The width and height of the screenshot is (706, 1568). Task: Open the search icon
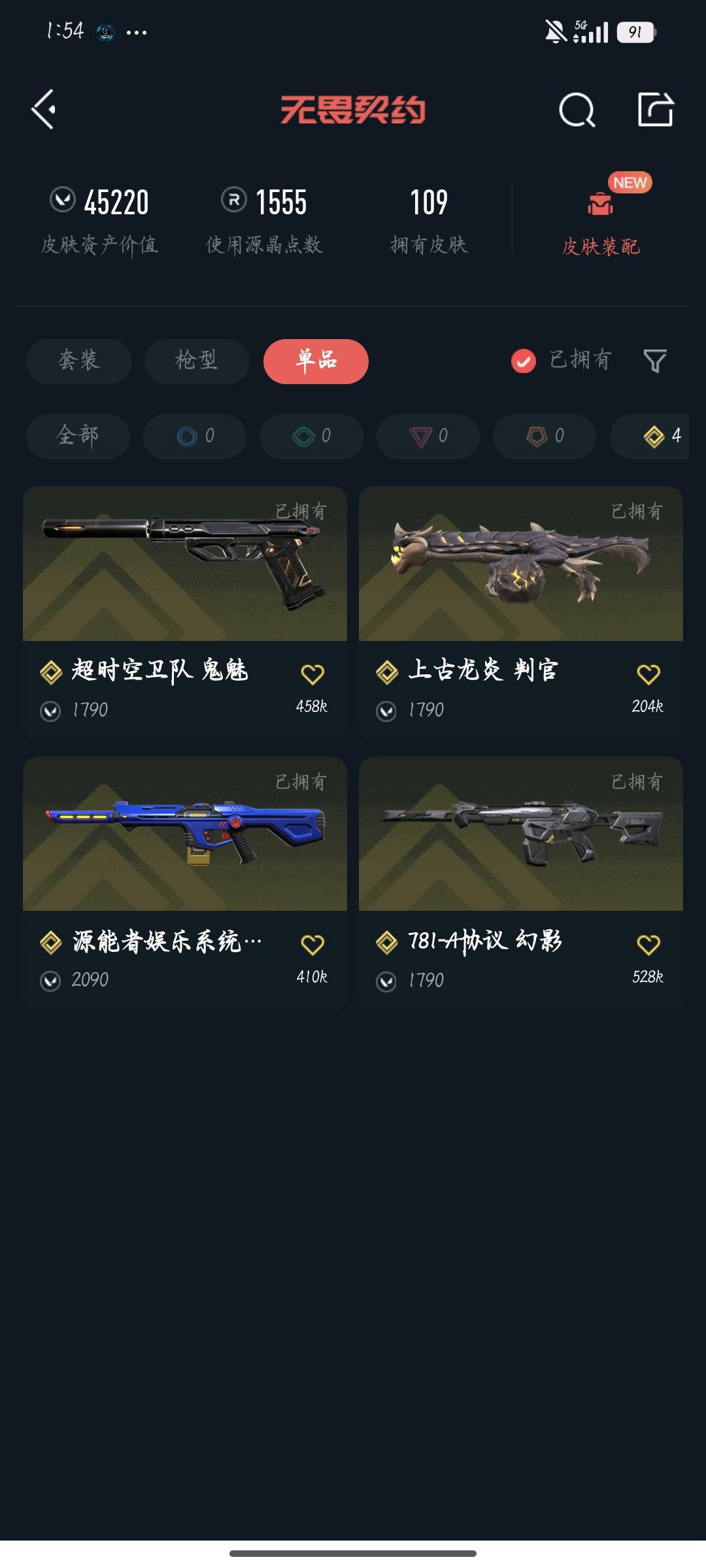[577, 110]
